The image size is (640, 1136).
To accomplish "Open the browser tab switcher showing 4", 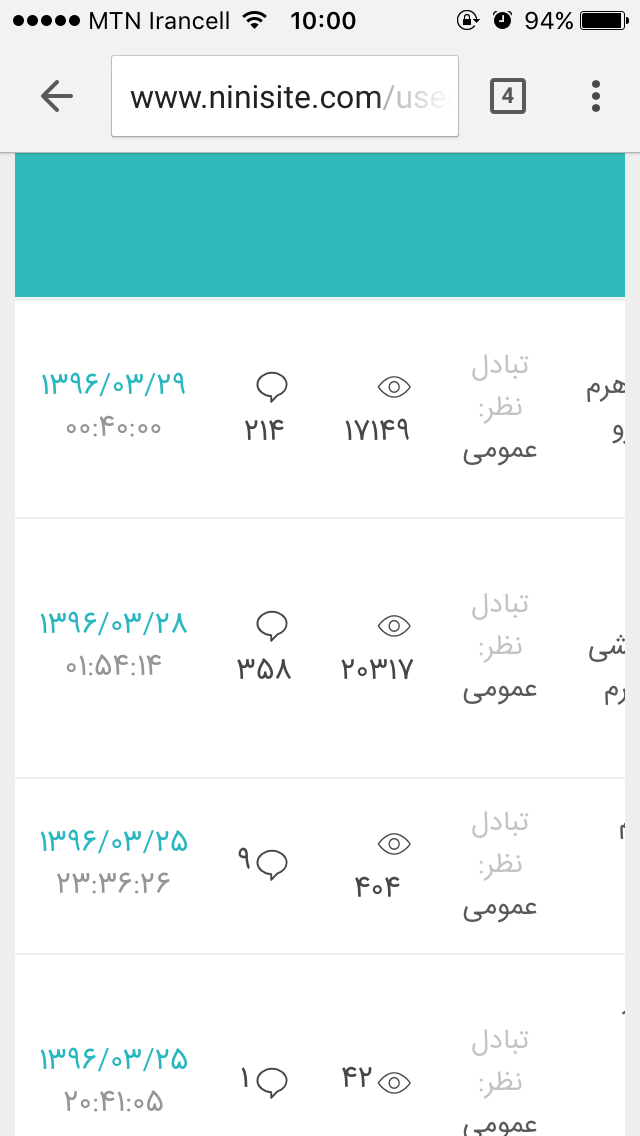I will (507, 96).
